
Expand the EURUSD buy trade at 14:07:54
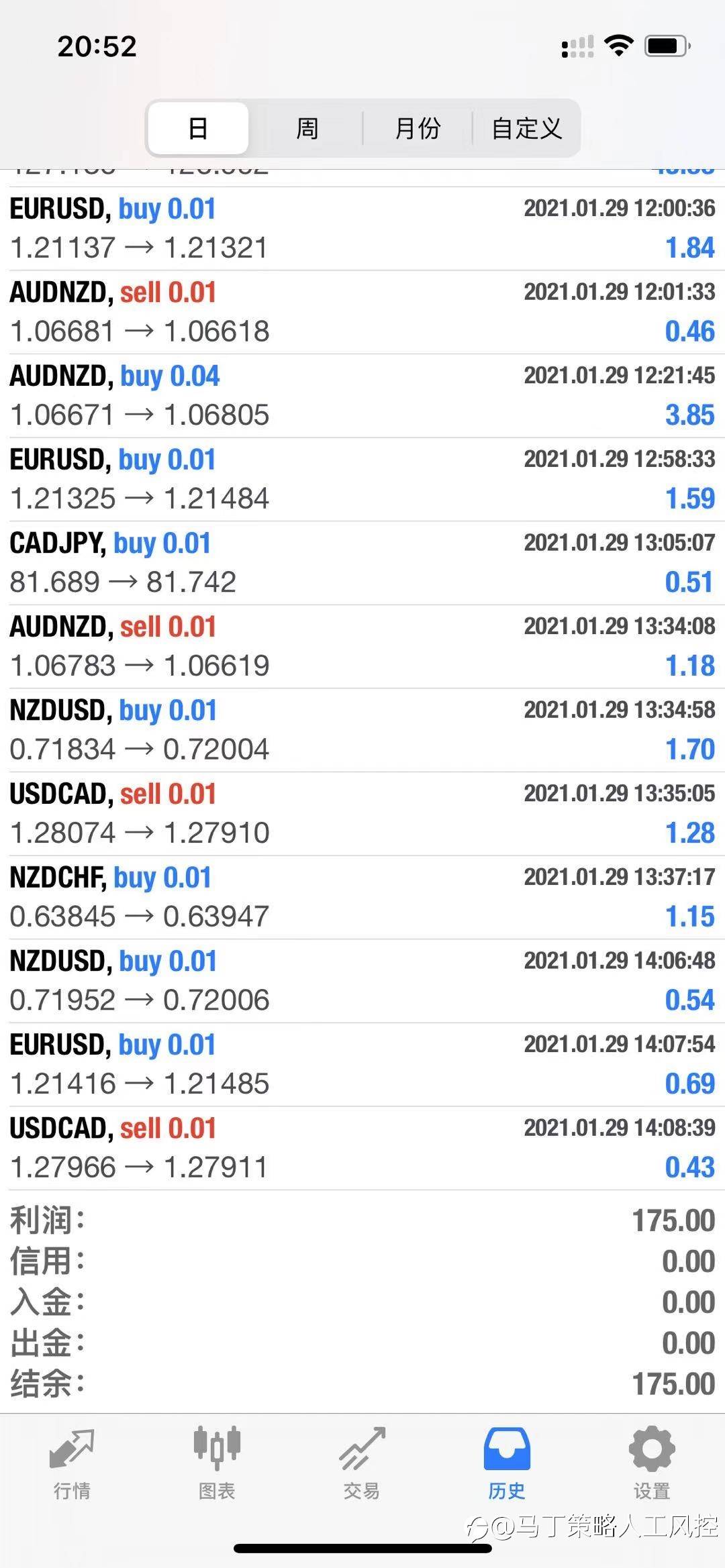[362, 1064]
